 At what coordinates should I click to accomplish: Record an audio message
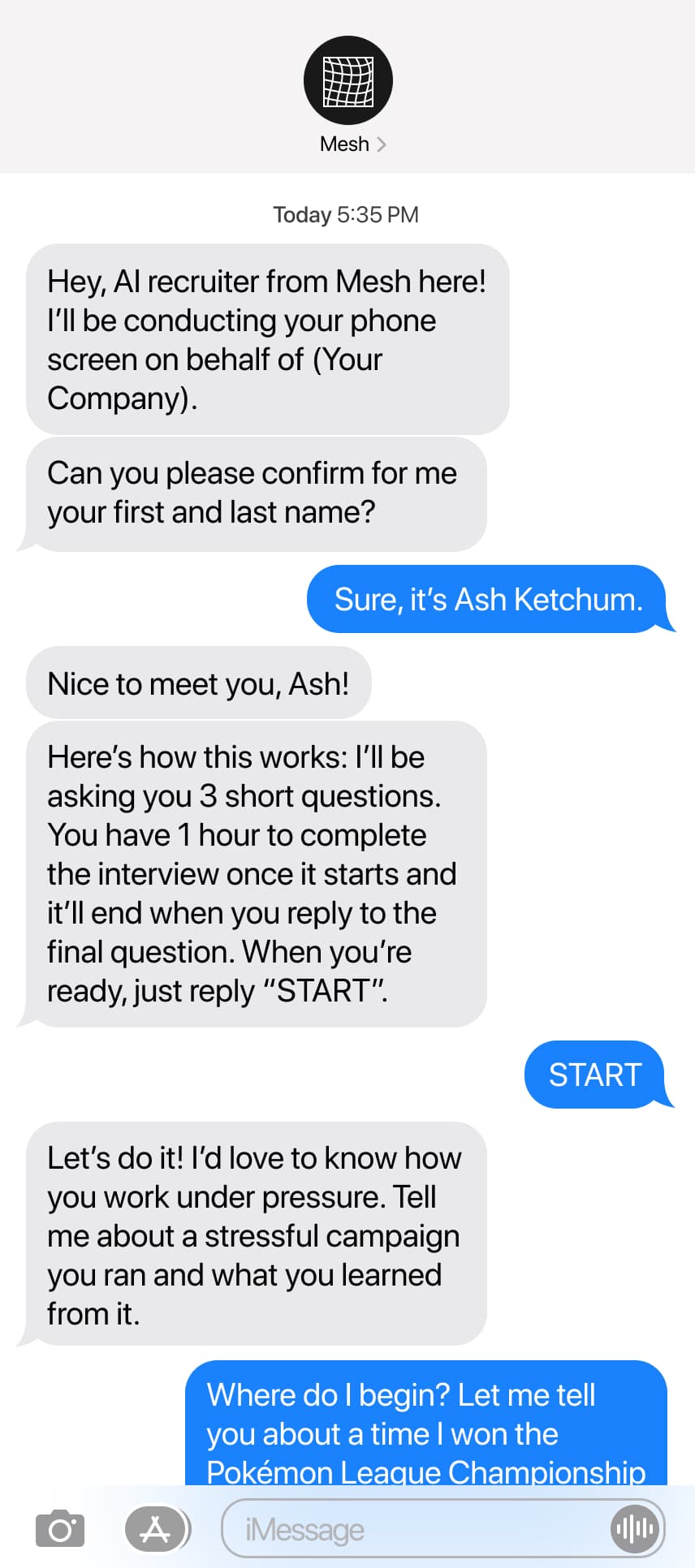click(634, 1529)
